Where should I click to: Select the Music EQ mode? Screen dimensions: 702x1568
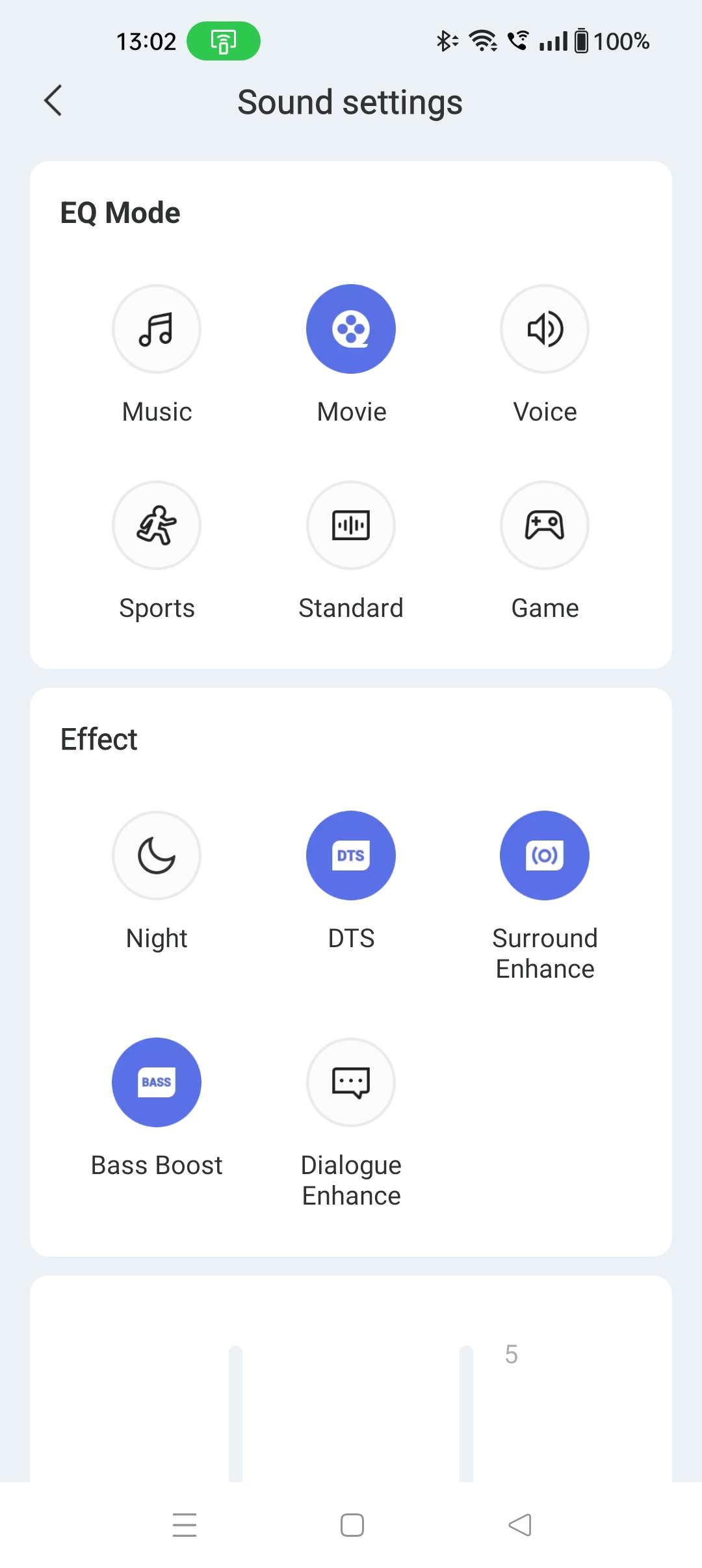tap(157, 329)
